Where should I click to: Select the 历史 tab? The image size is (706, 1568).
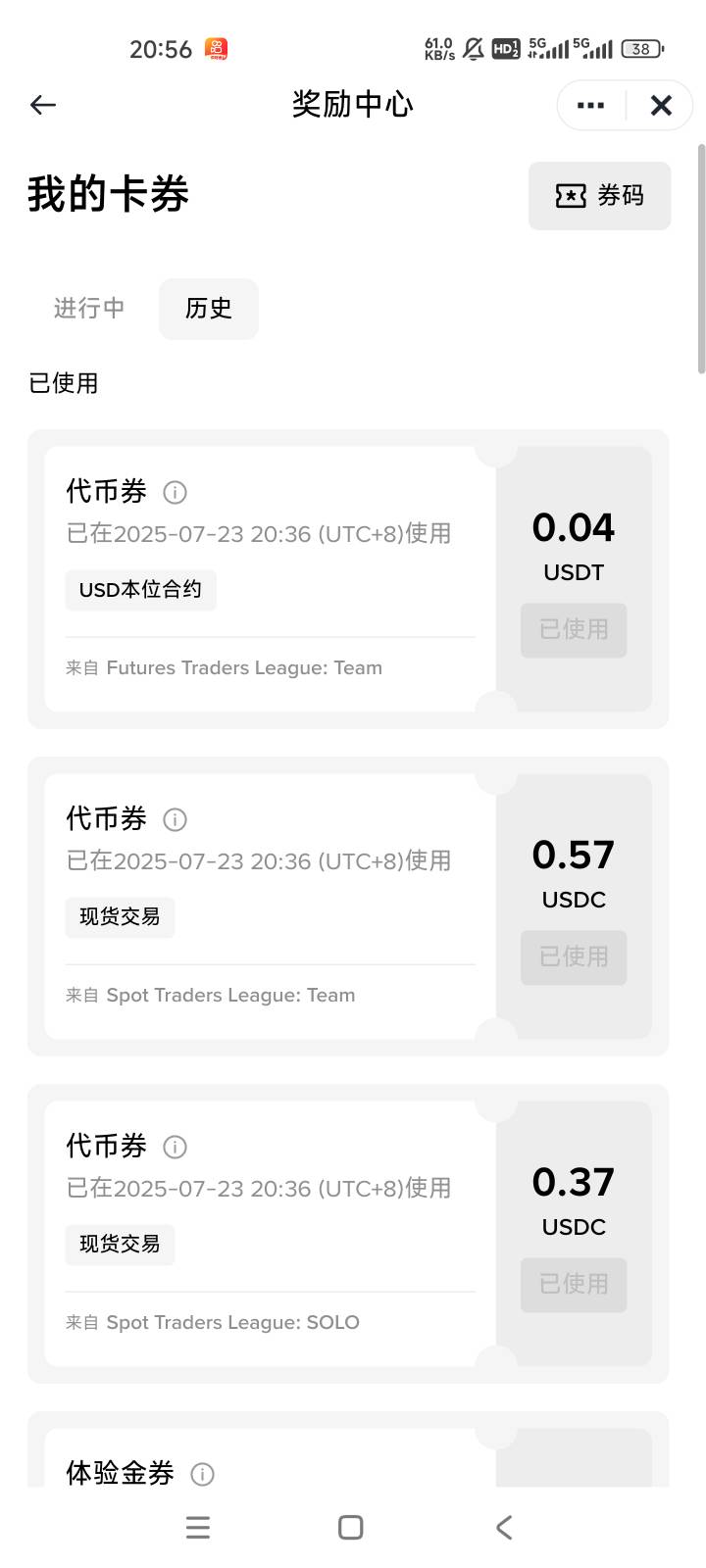[209, 309]
